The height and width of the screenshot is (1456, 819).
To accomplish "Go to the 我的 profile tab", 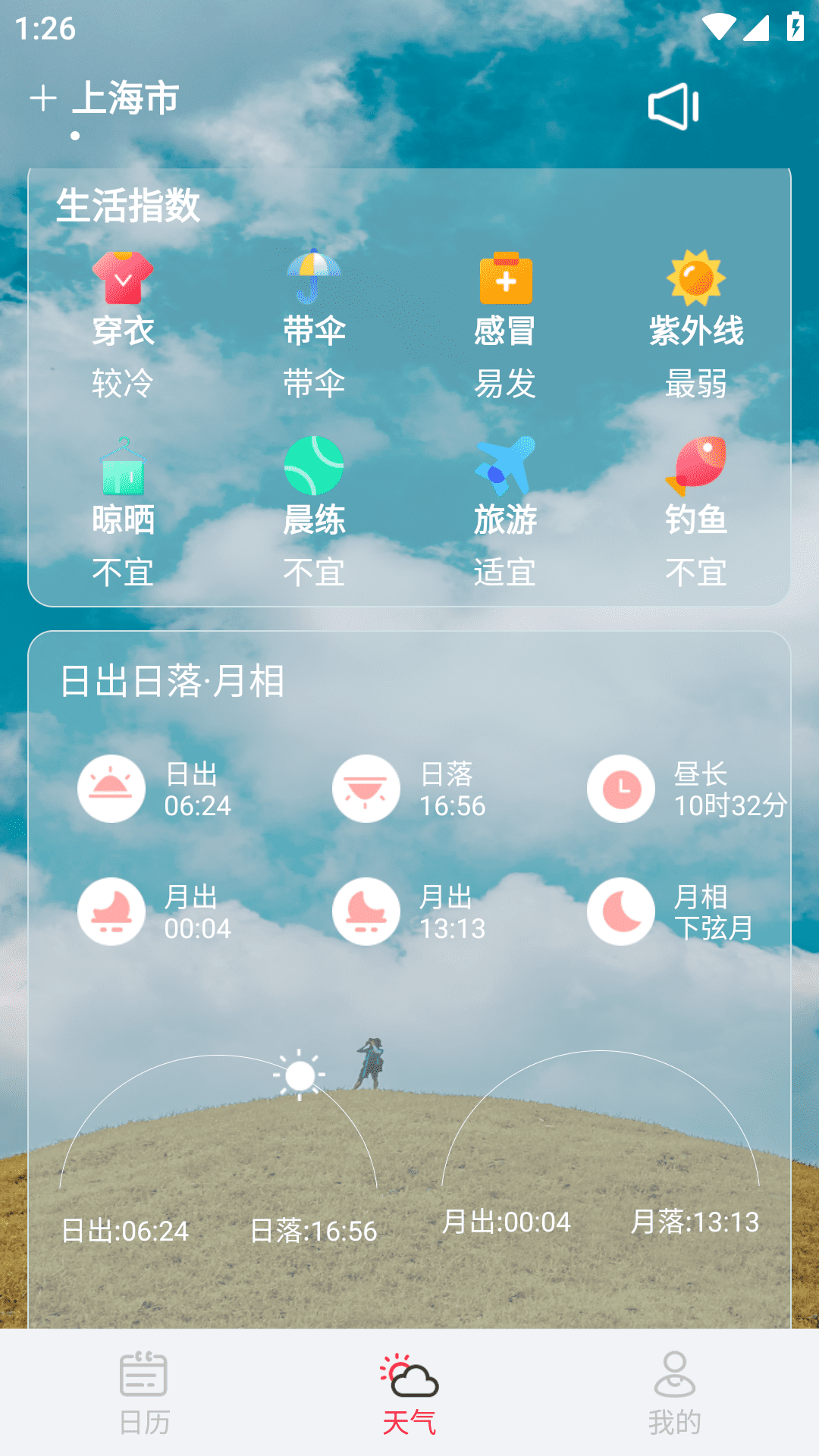I will (675, 1392).
